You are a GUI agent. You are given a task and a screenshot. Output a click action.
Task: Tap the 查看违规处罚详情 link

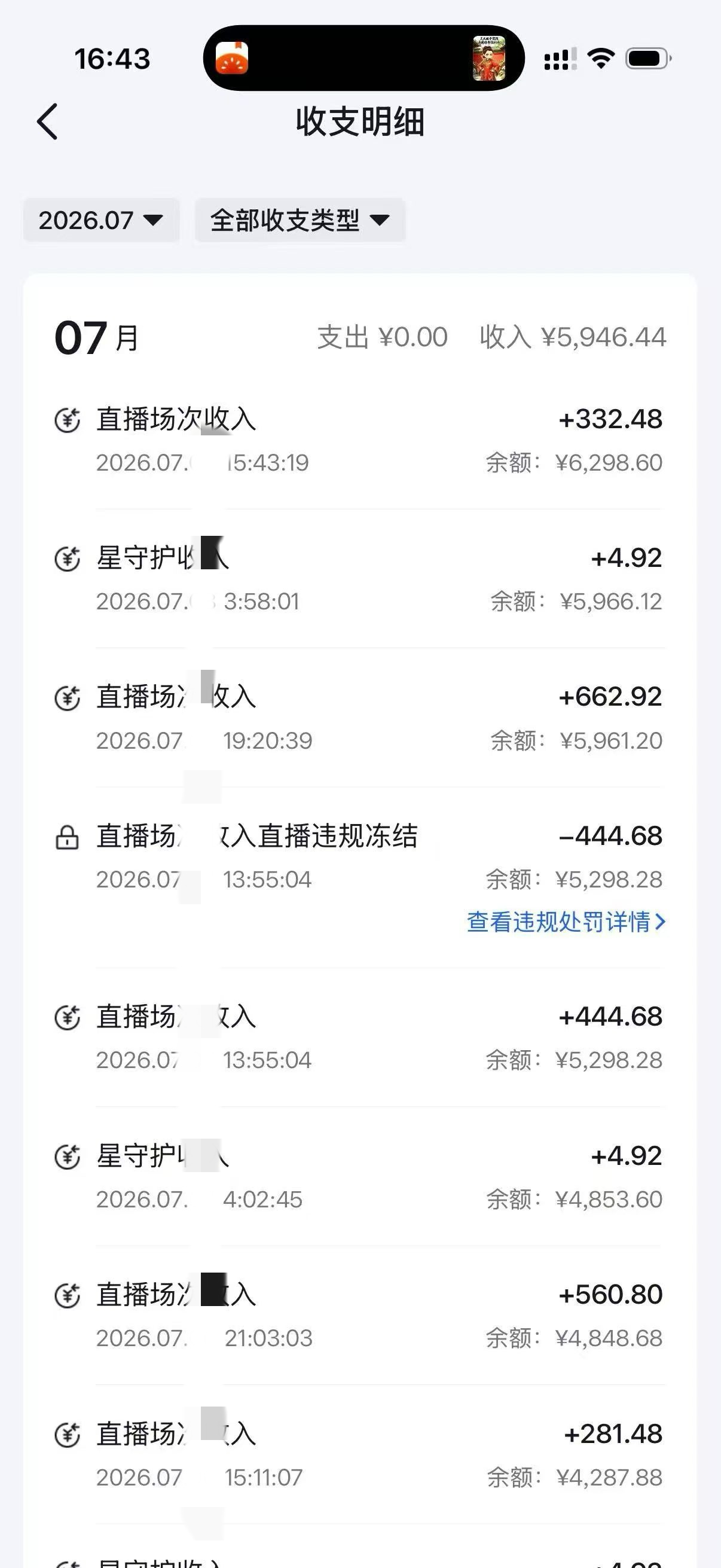click(566, 922)
